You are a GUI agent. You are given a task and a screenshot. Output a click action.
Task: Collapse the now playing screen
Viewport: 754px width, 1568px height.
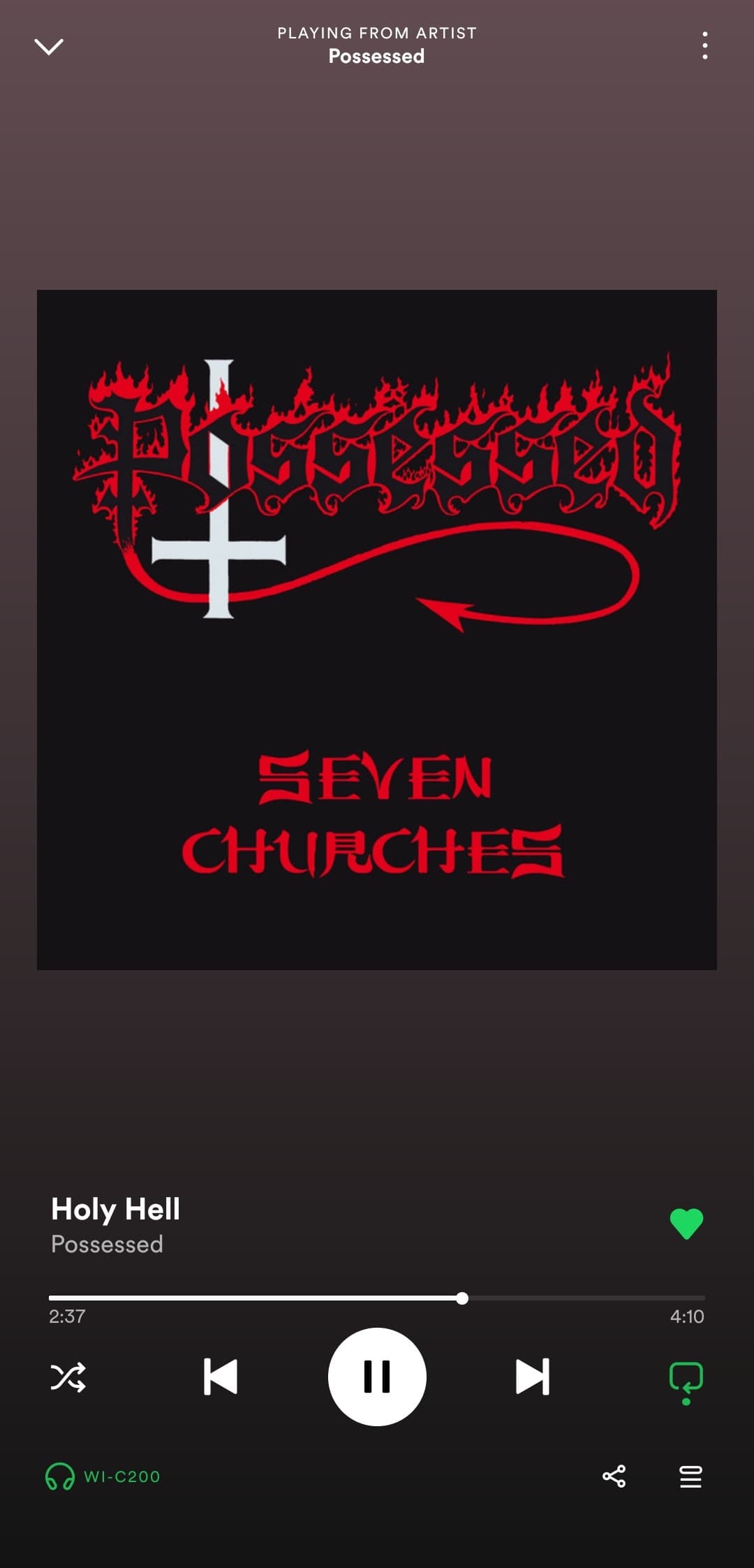point(49,46)
